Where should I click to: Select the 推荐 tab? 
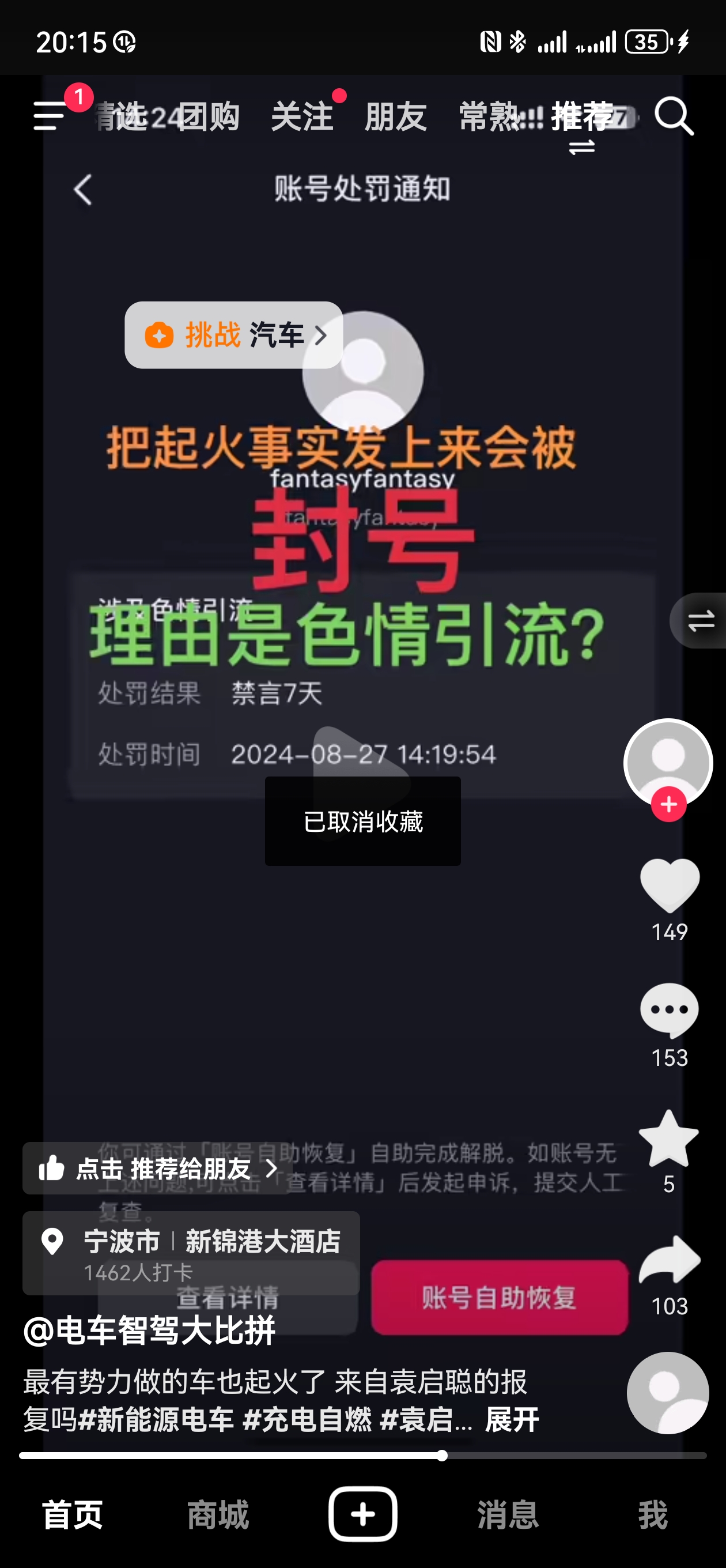[x=582, y=116]
